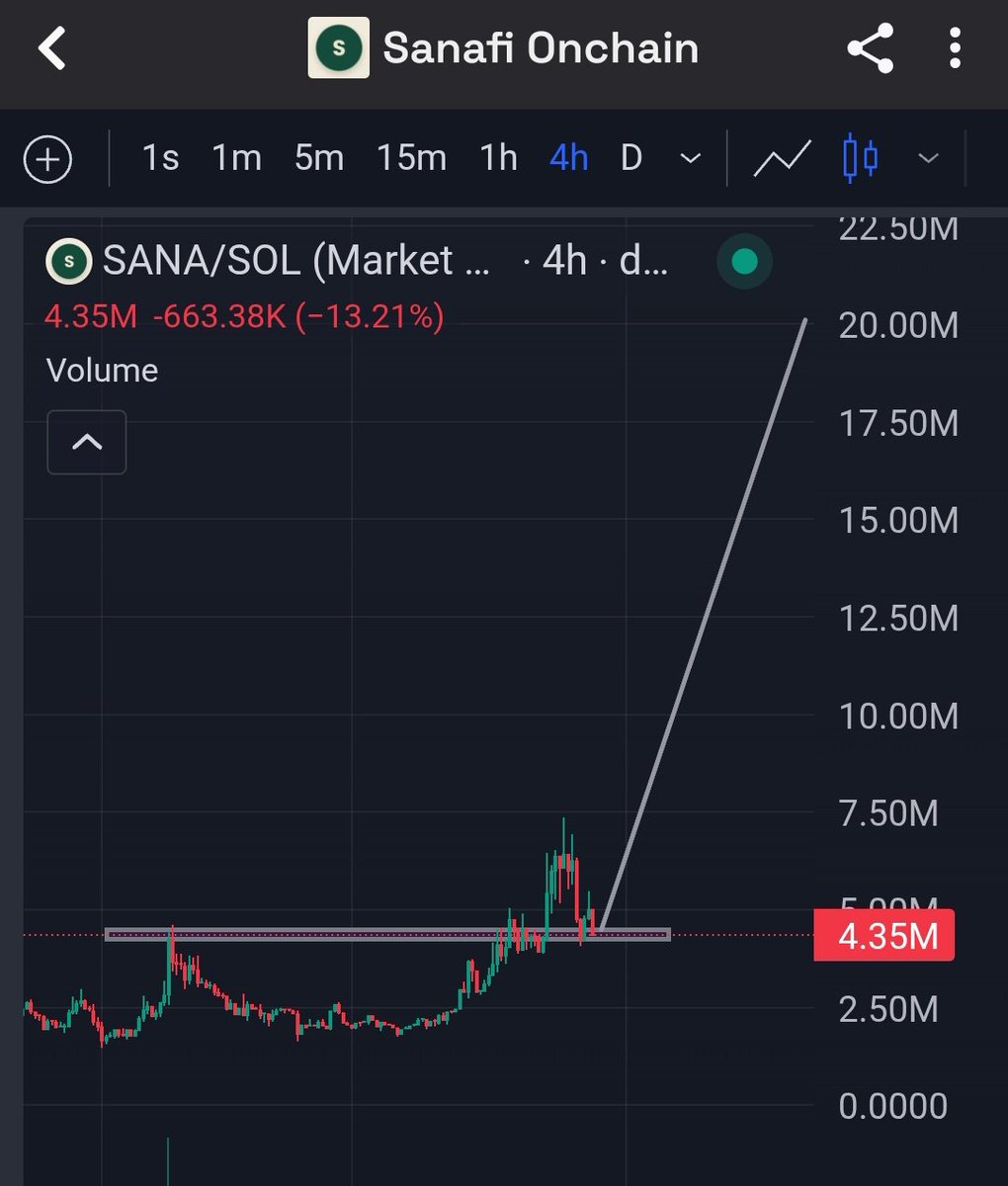Switch to the 1s timeframe
The image size is (1008, 1186).
tap(160, 158)
